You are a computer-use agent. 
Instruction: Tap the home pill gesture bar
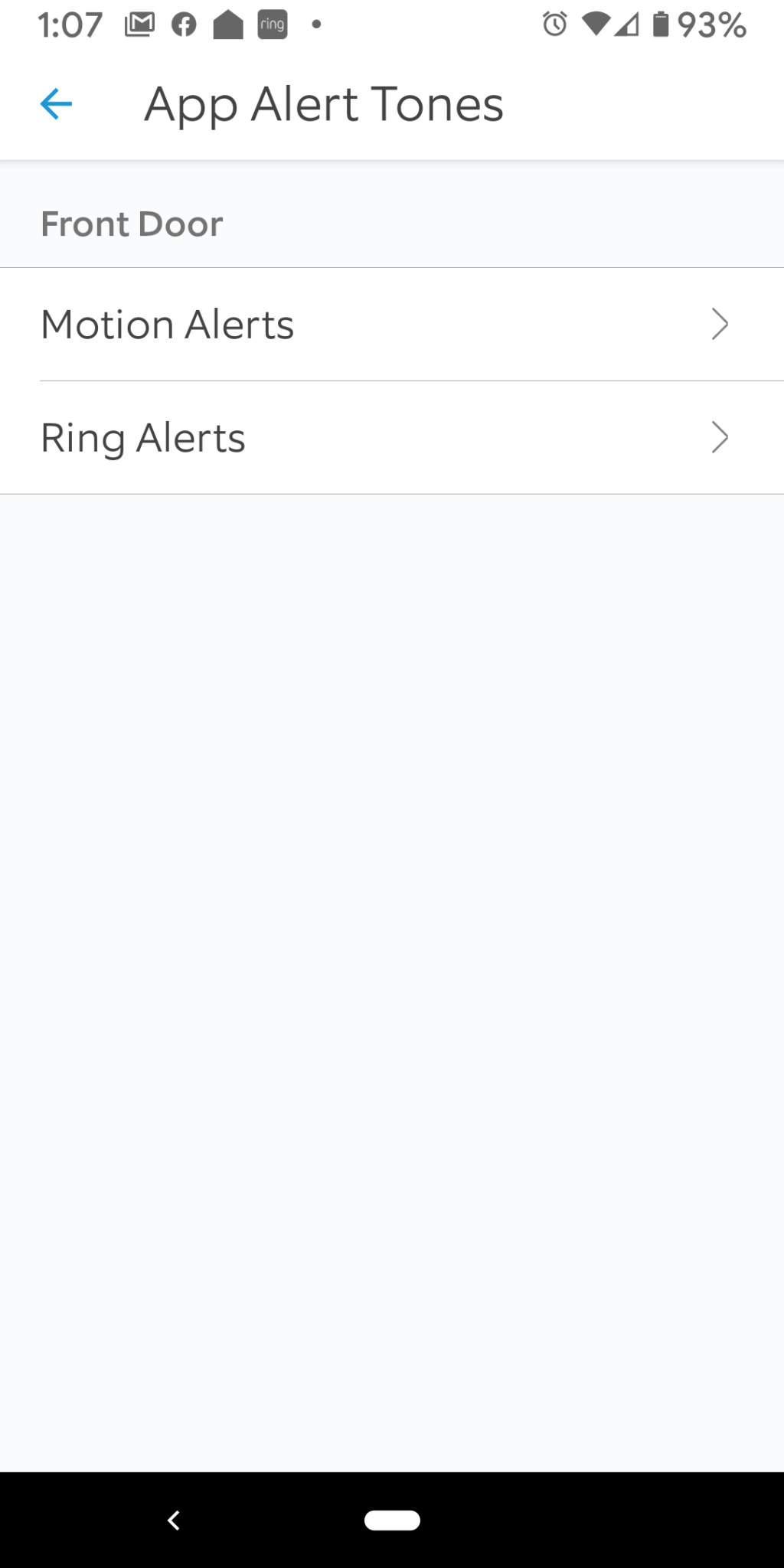click(x=392, y=1521)
